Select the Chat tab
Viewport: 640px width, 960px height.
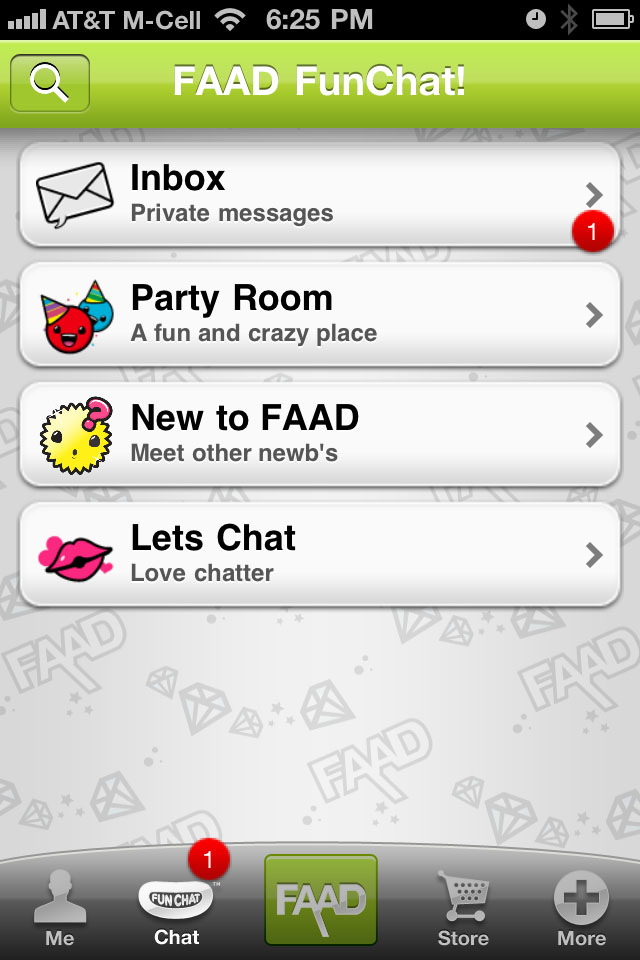[177, 906]
